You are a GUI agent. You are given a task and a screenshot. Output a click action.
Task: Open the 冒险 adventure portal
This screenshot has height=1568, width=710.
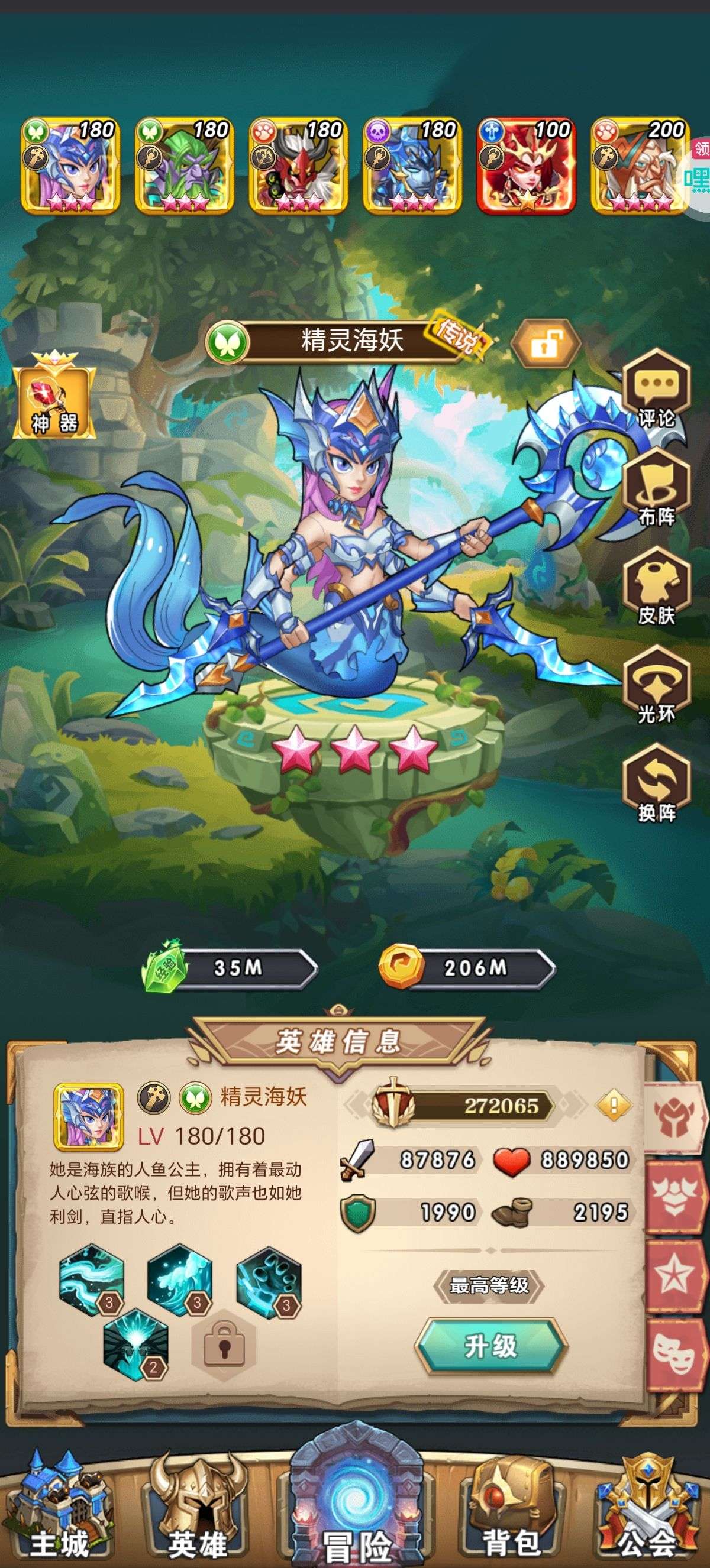coord(356,1504)
